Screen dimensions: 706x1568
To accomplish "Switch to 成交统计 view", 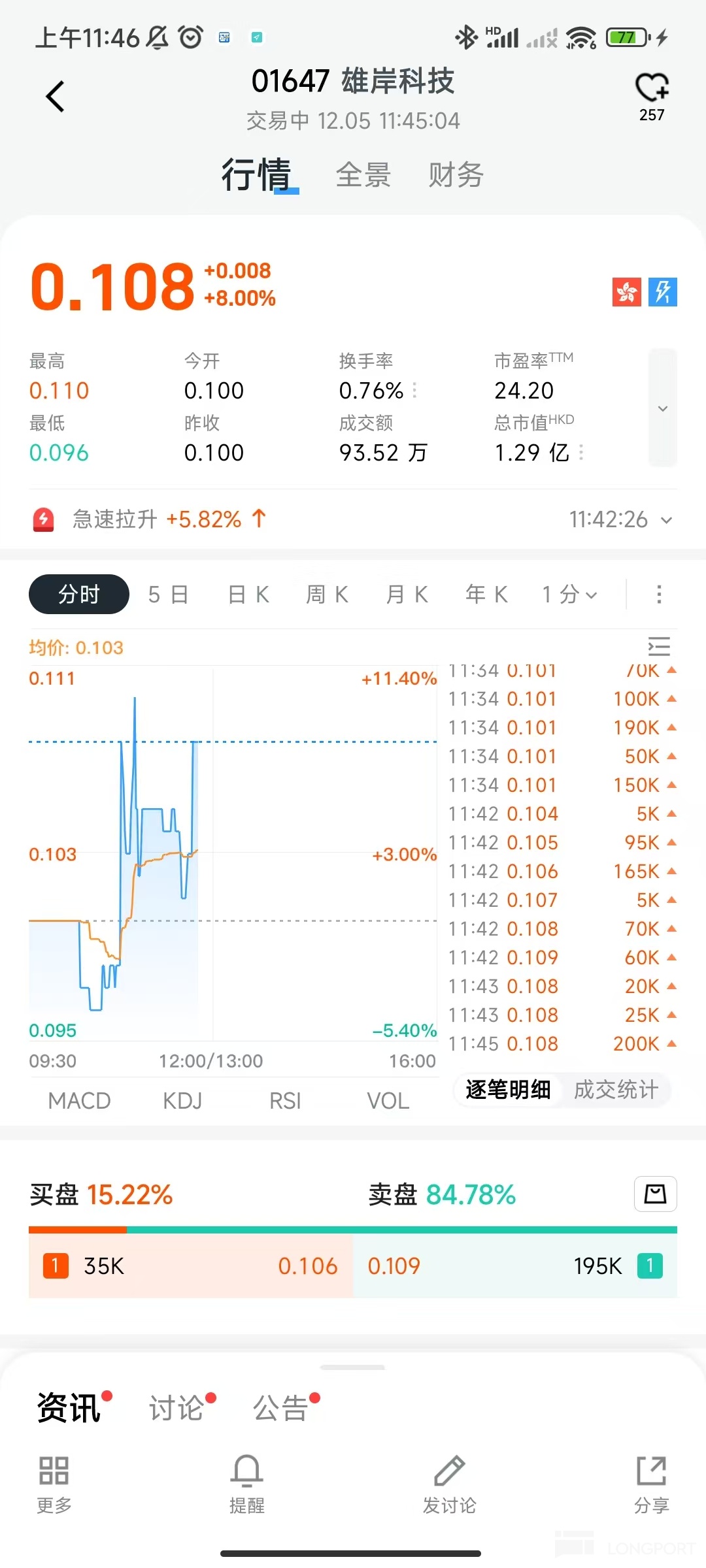I will [616, 1090].
